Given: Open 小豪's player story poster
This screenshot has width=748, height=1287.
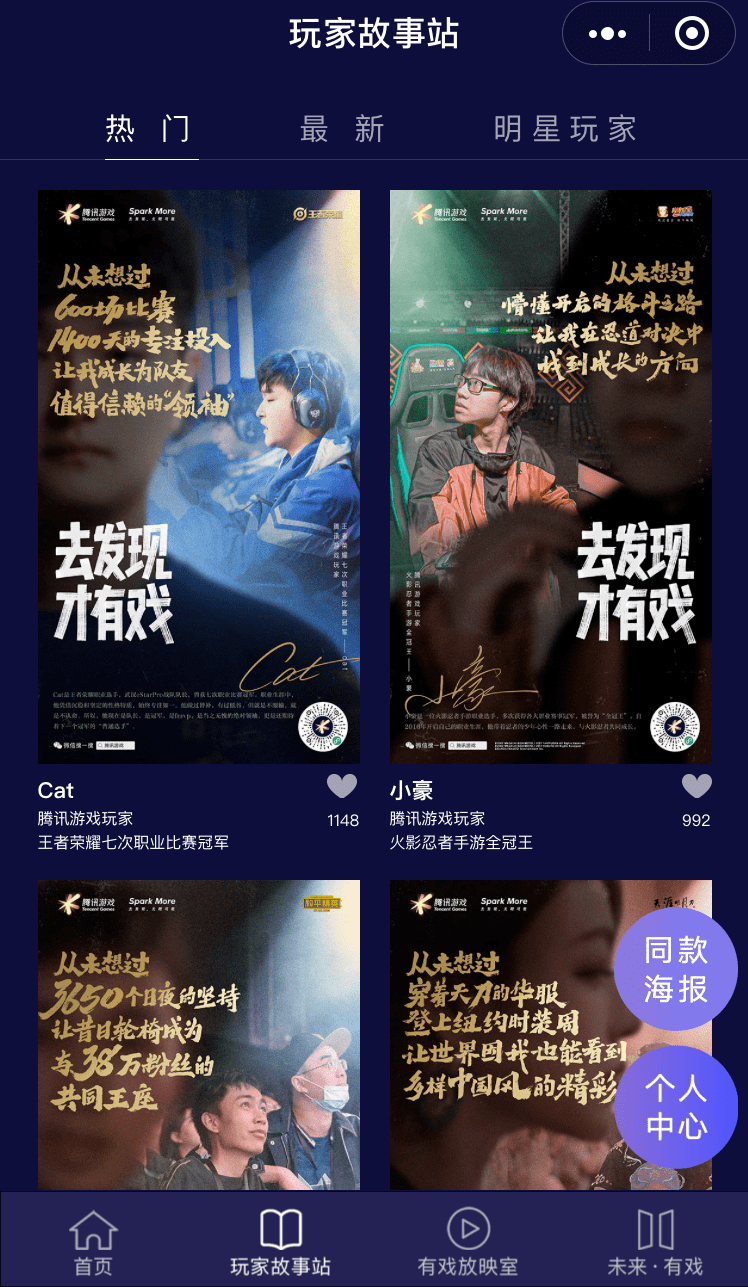Looking at the screenshot, I should [551, 476].
